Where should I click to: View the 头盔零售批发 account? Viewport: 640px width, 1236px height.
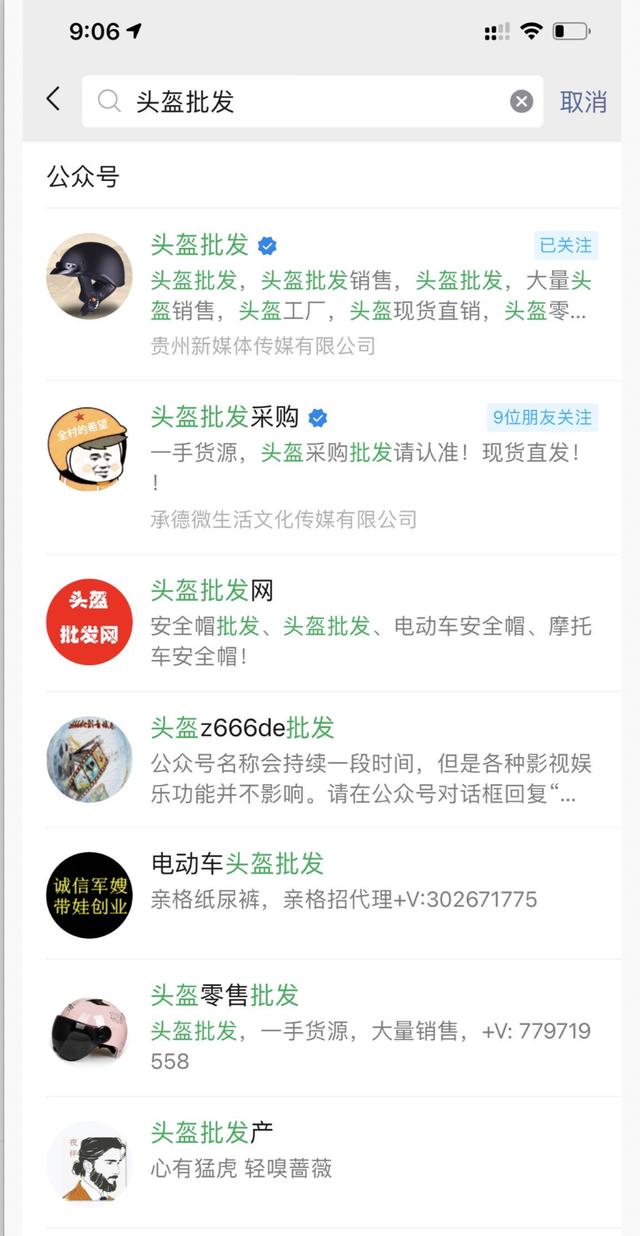click(x=320, y=1026)
